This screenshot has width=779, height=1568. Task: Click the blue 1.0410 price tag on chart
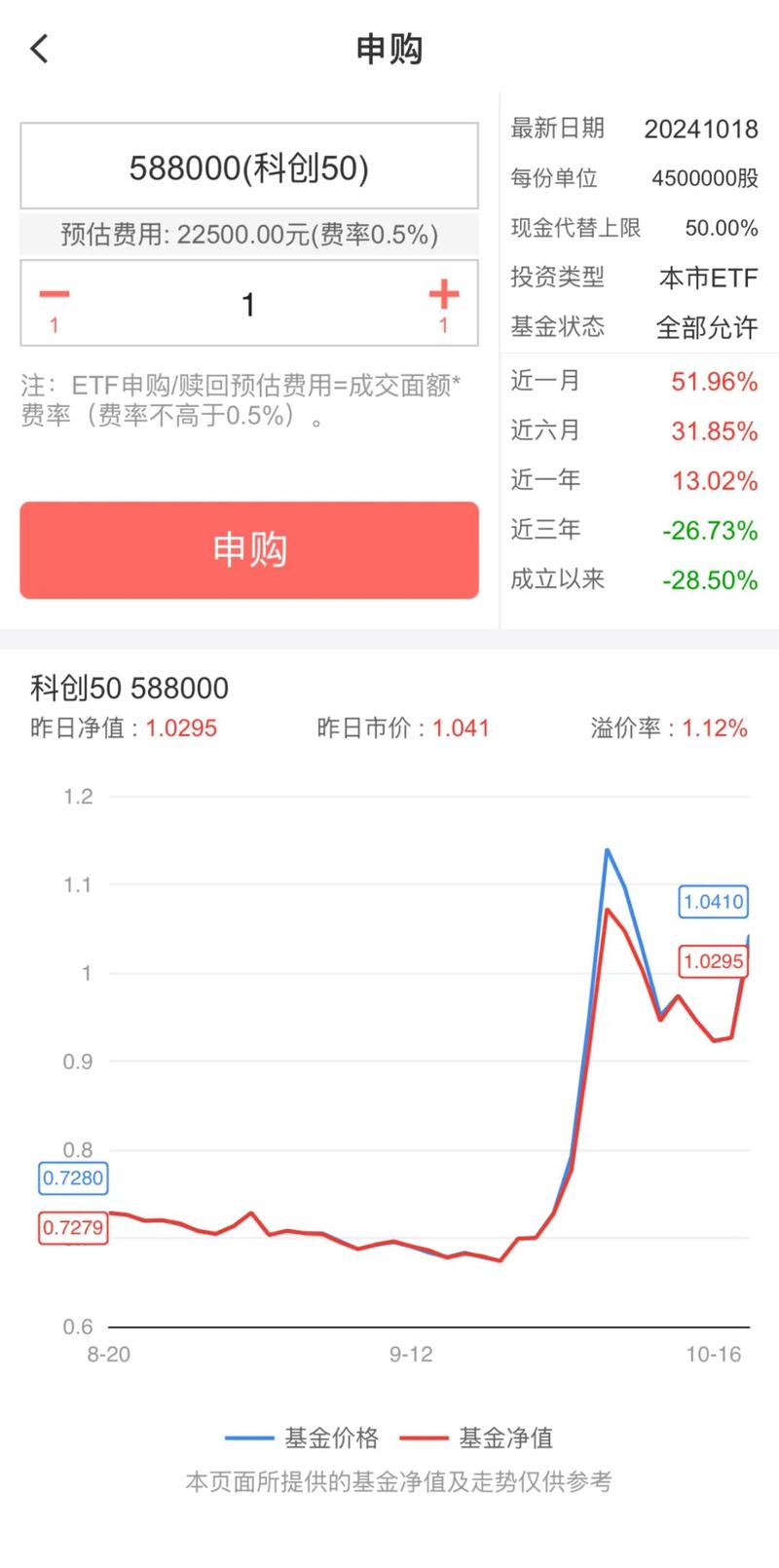pos(713,902)
